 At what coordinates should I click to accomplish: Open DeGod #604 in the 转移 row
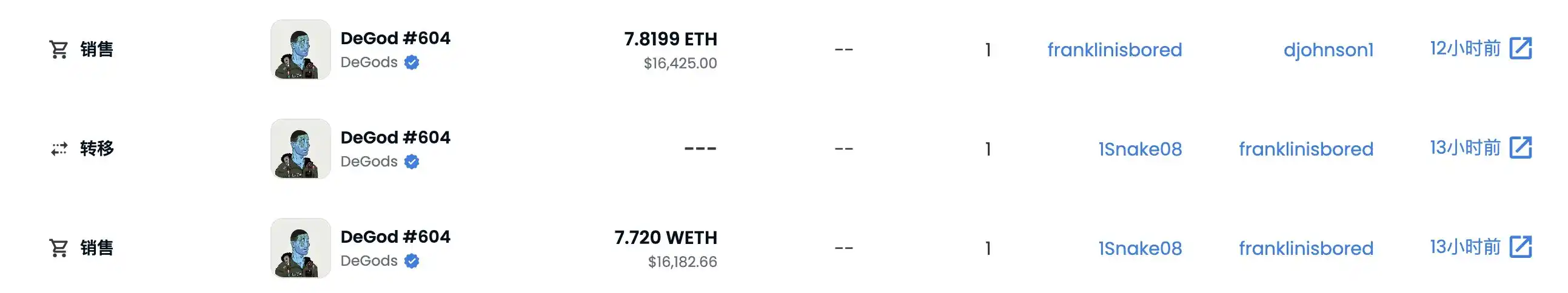[395, 137]
